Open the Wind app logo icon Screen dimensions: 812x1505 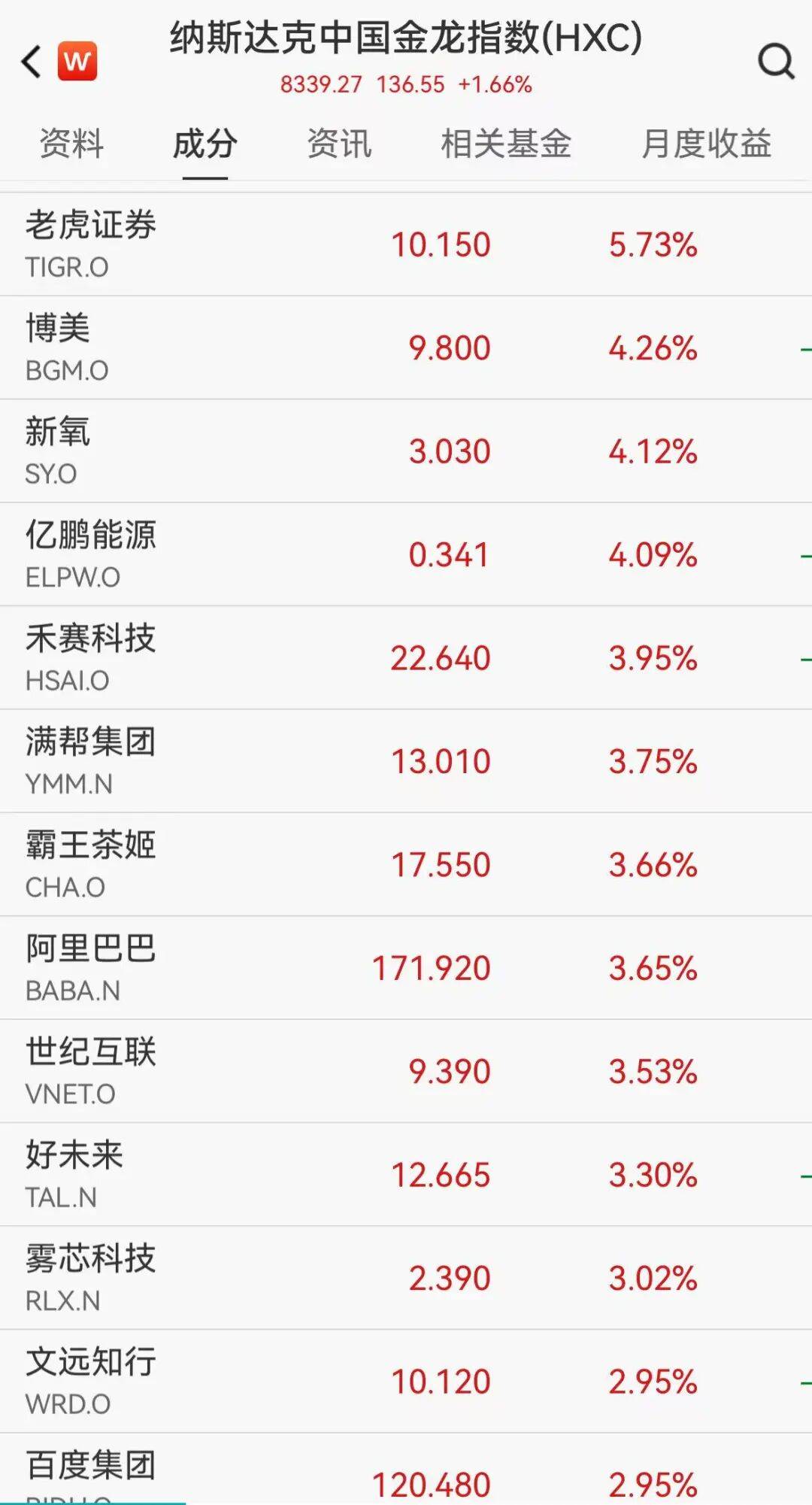77,62
